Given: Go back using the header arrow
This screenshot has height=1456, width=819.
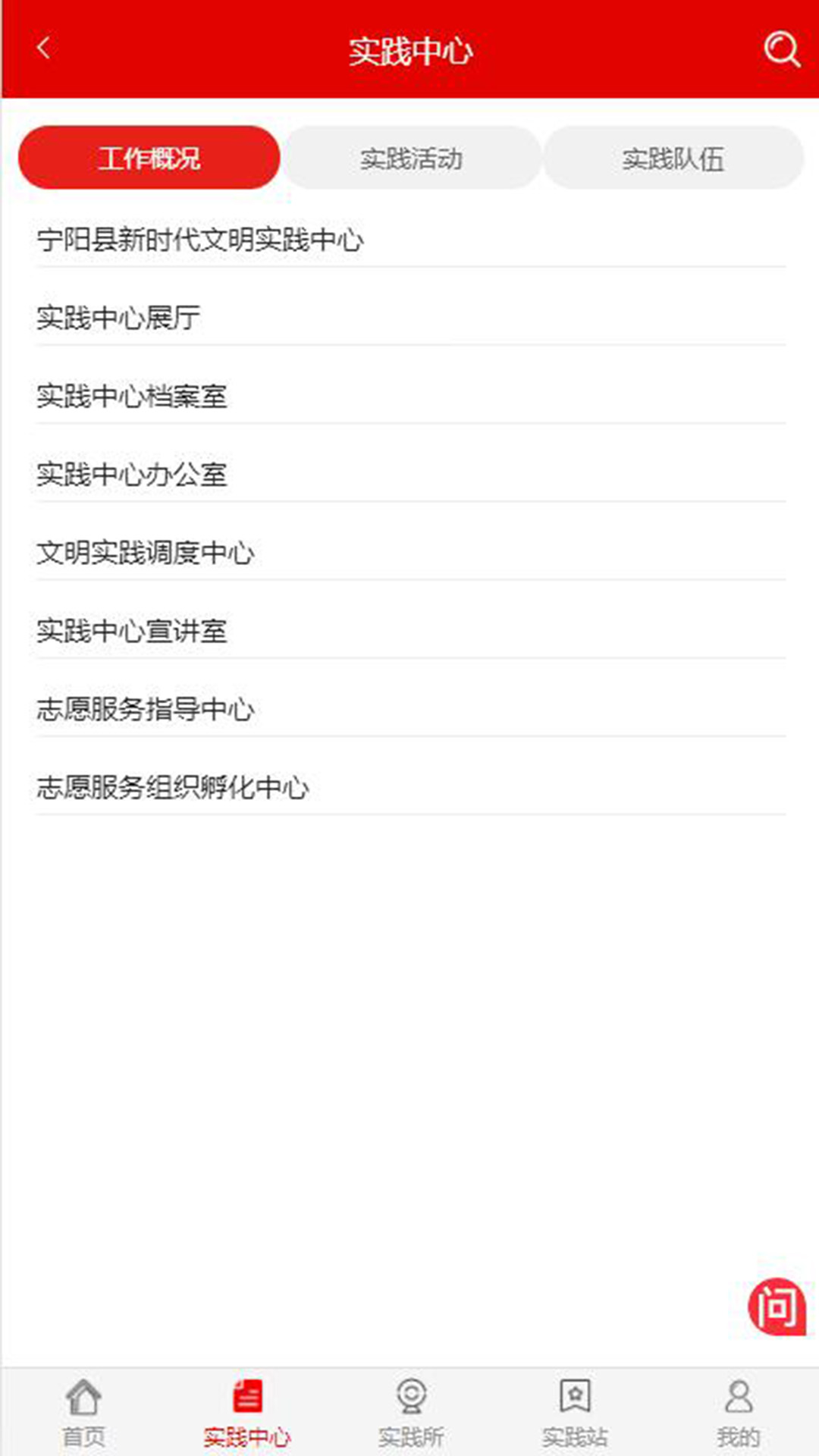Looking at the screenshot, I should [x=43, y=49].
